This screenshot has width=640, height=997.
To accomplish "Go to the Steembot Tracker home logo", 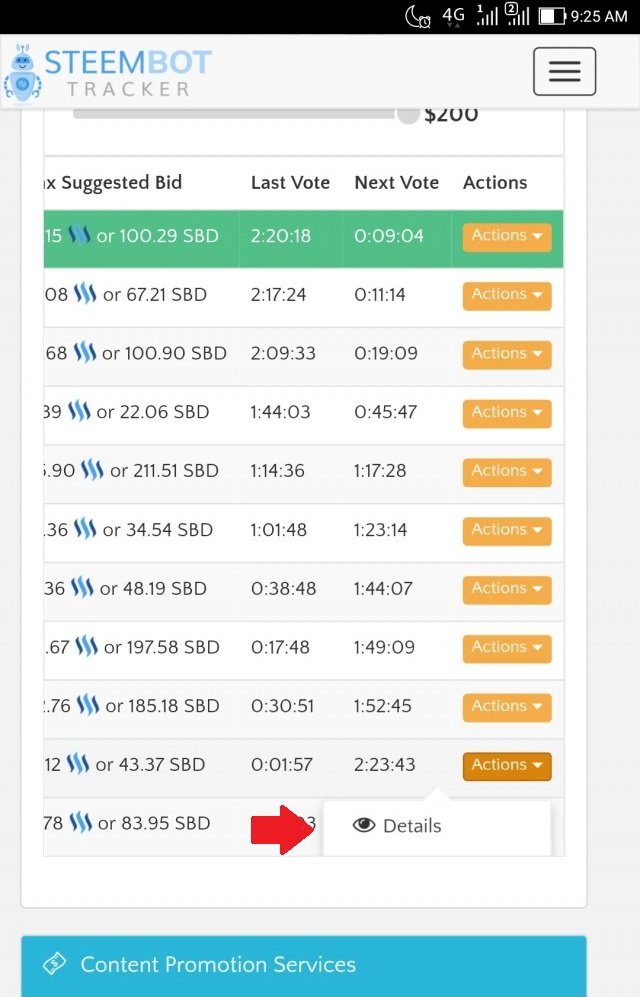I will 108,74.
